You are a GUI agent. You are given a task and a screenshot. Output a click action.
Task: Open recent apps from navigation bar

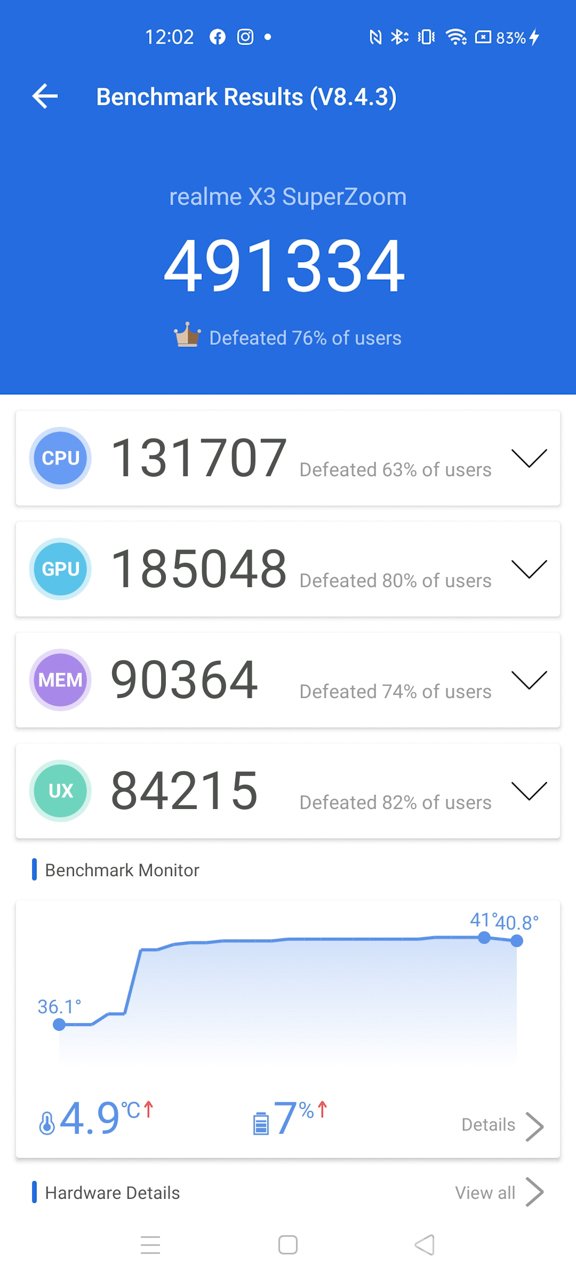coord(150,1245)
